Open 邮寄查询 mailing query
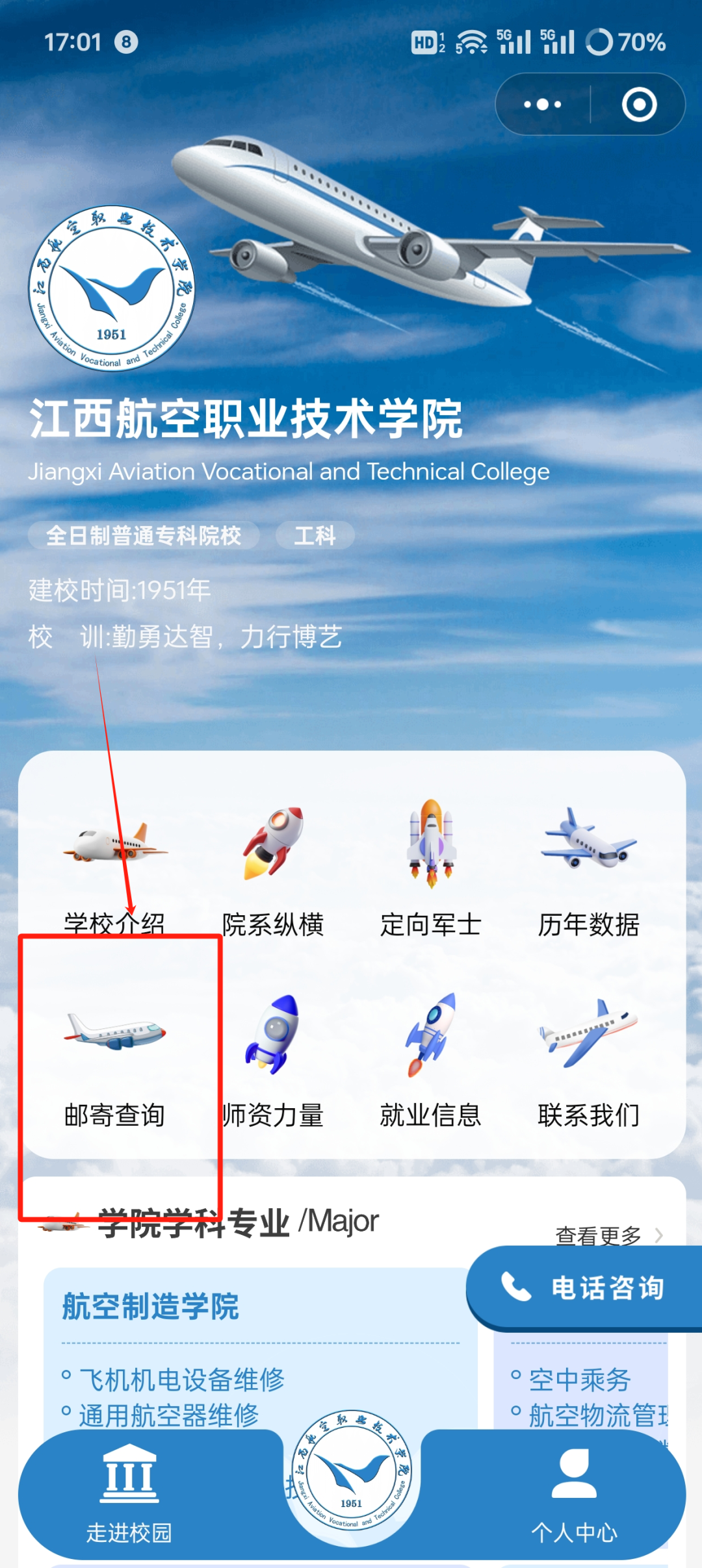The image size is (702, 1568). click(114, 1059)
